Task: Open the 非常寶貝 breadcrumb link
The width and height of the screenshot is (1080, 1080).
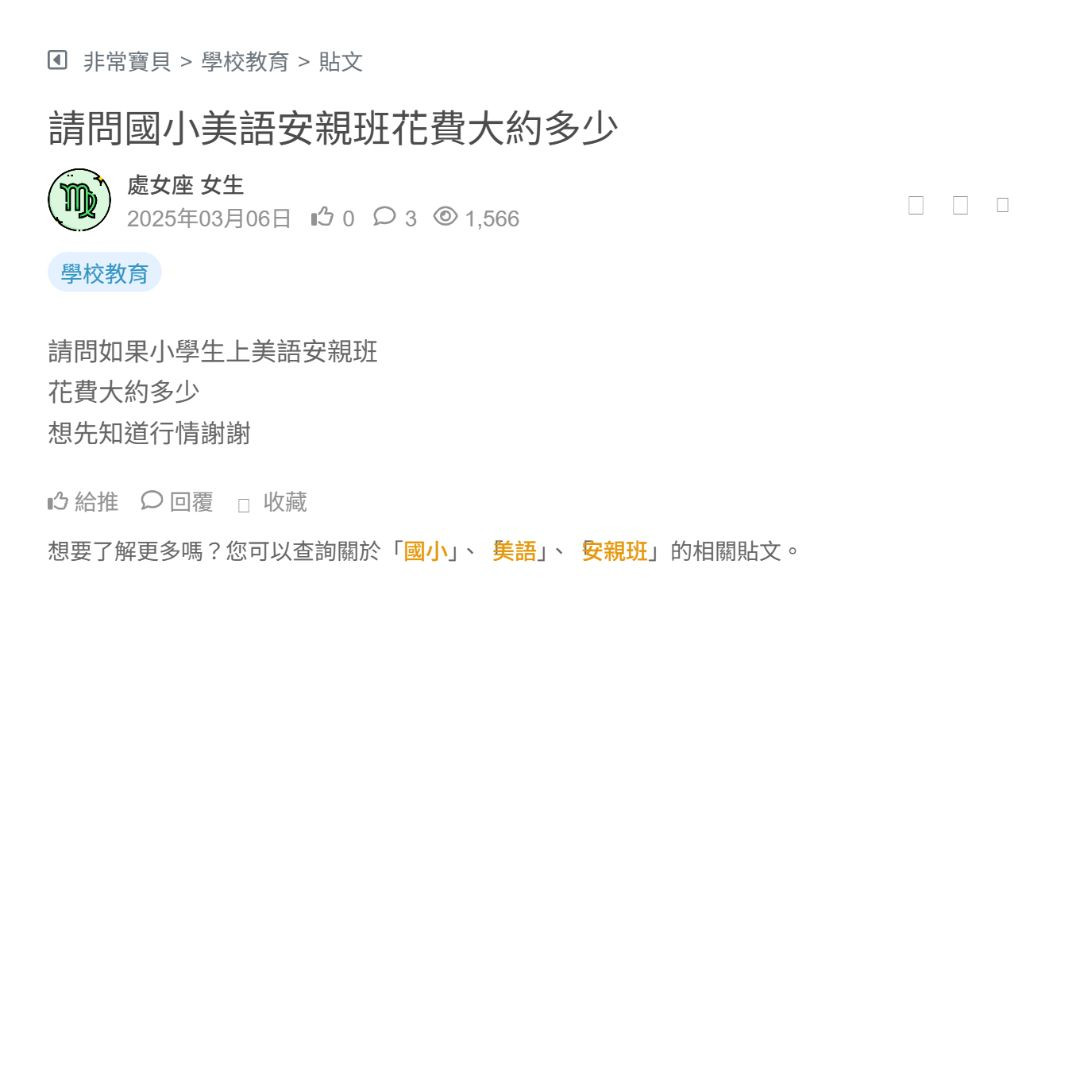Action: 127,62
